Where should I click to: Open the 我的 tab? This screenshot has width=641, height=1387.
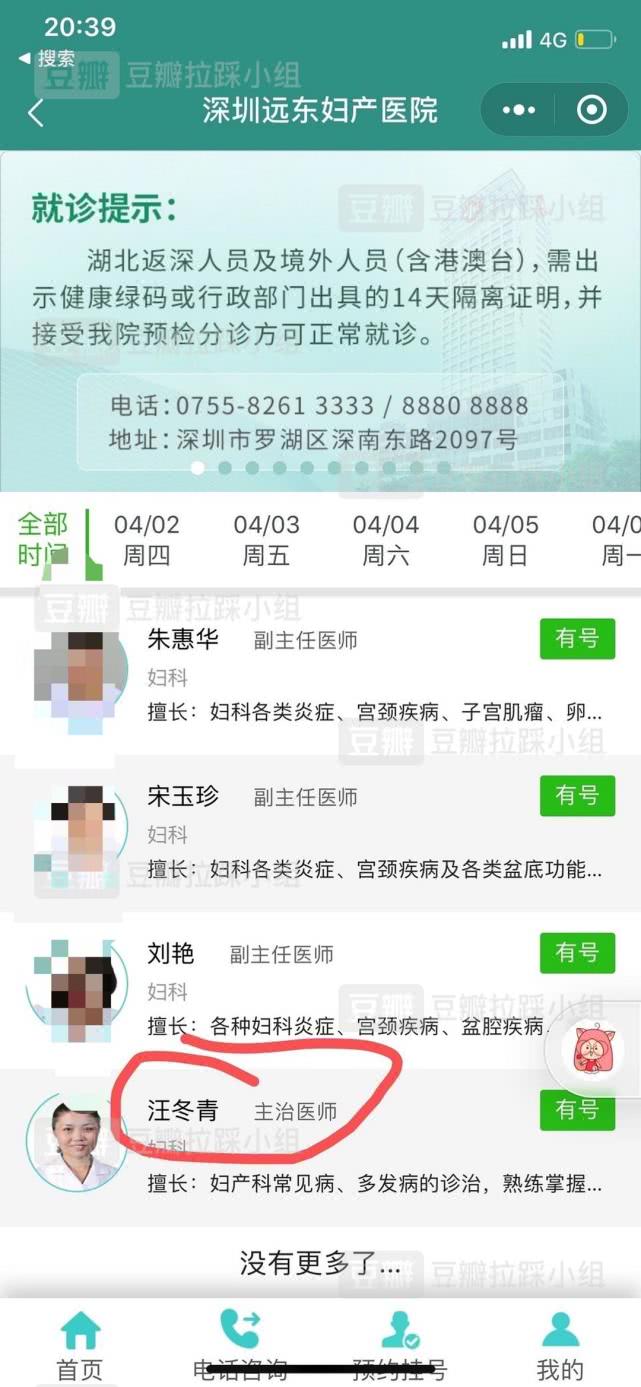(x=560, y=1345)
